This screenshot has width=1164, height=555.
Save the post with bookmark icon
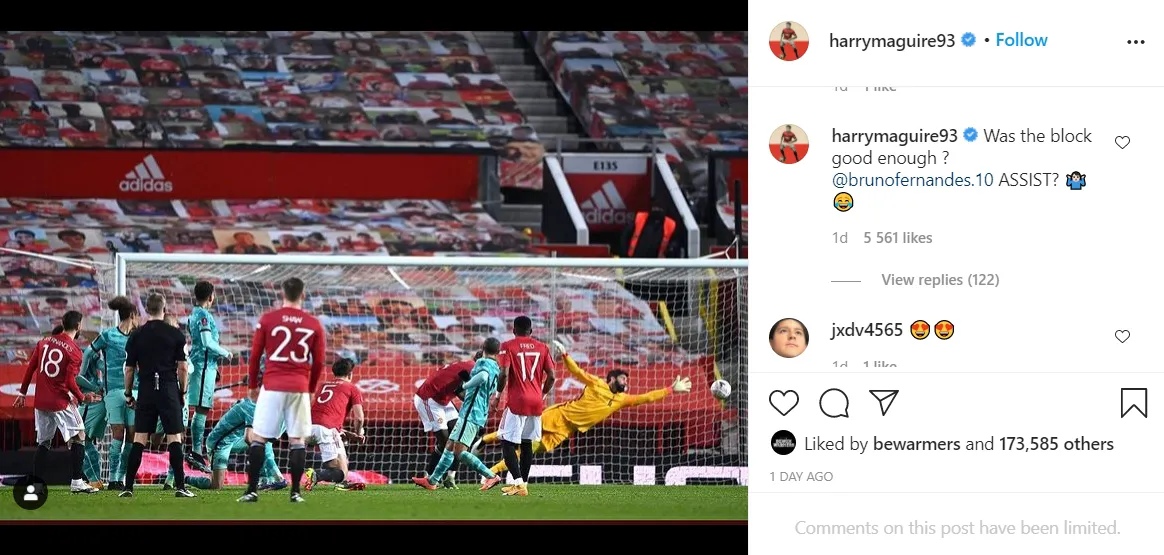[1133, 403]
